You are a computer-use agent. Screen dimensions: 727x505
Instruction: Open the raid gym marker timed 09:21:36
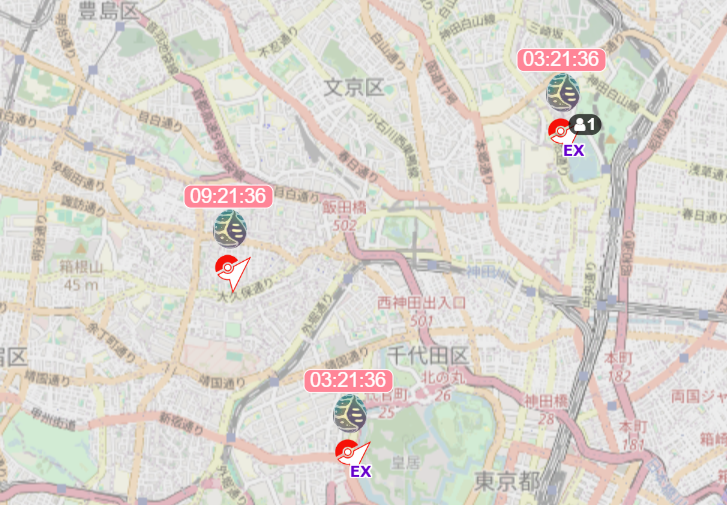click(x=229, y=267)
